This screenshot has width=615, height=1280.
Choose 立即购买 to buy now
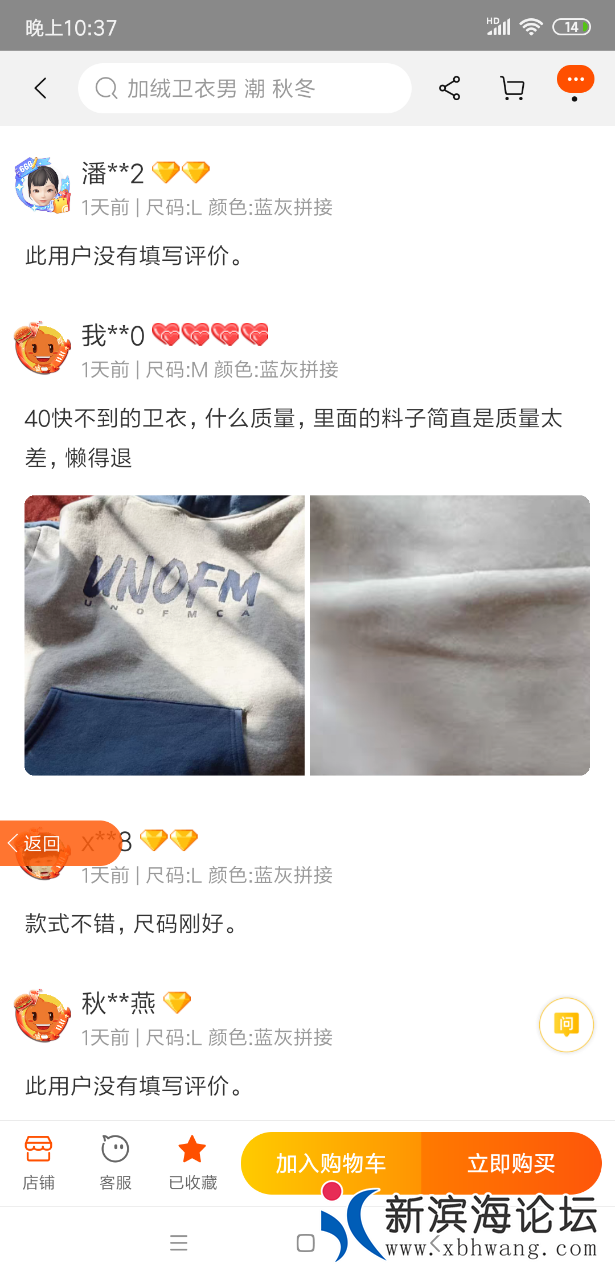(x=511, y=1163)
